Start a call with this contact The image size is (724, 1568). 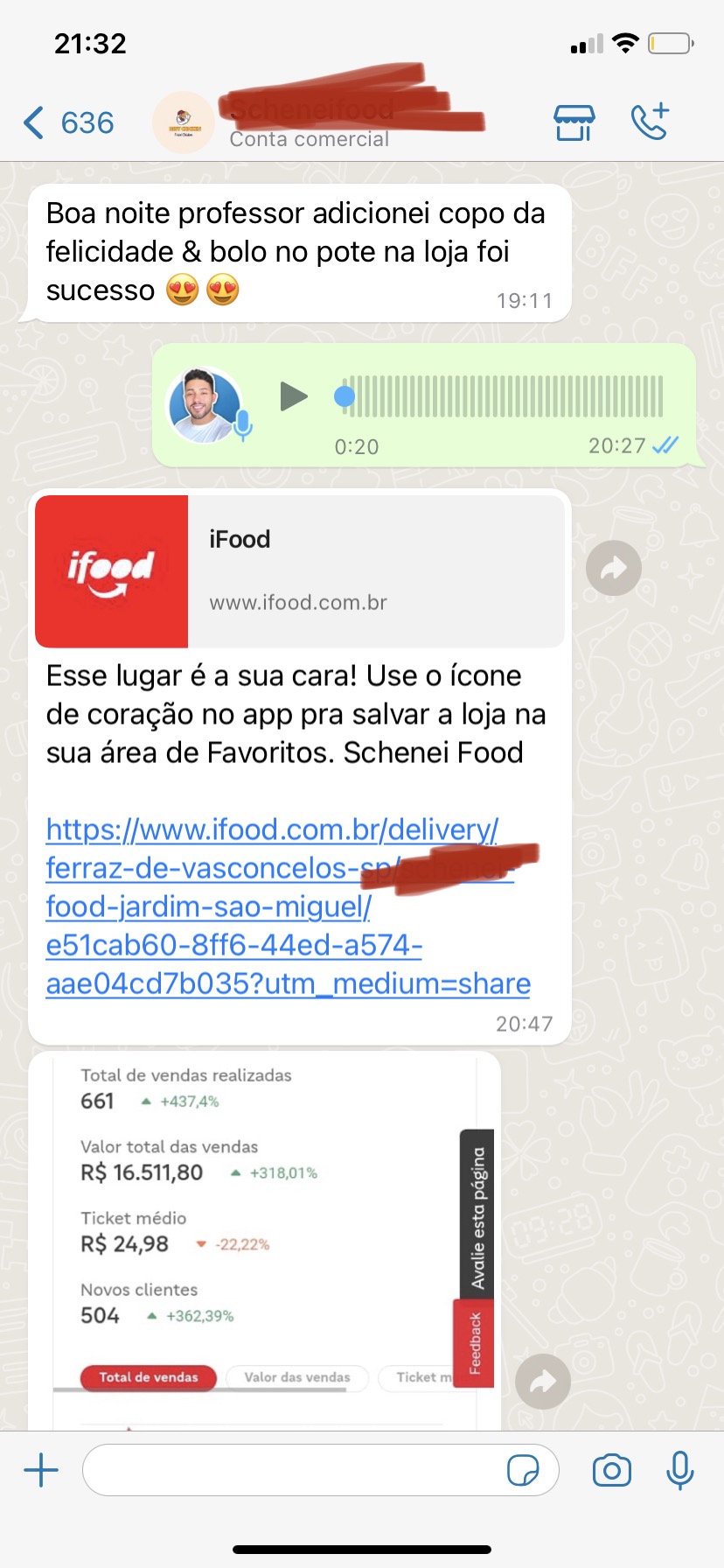(x=650, y=122)
